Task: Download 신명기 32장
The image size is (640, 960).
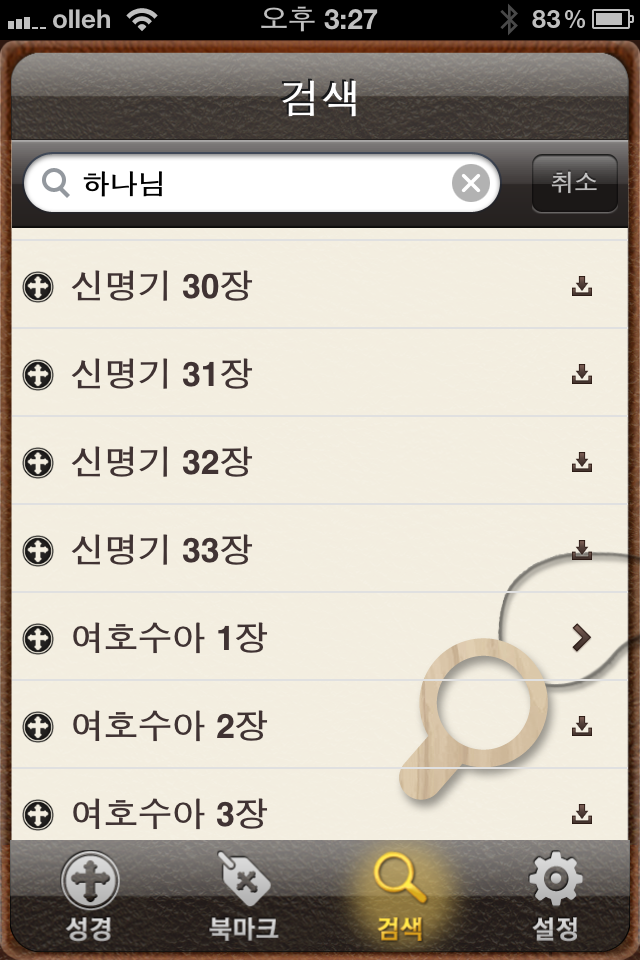Action: pyautogui.click(x=582, y=461)
